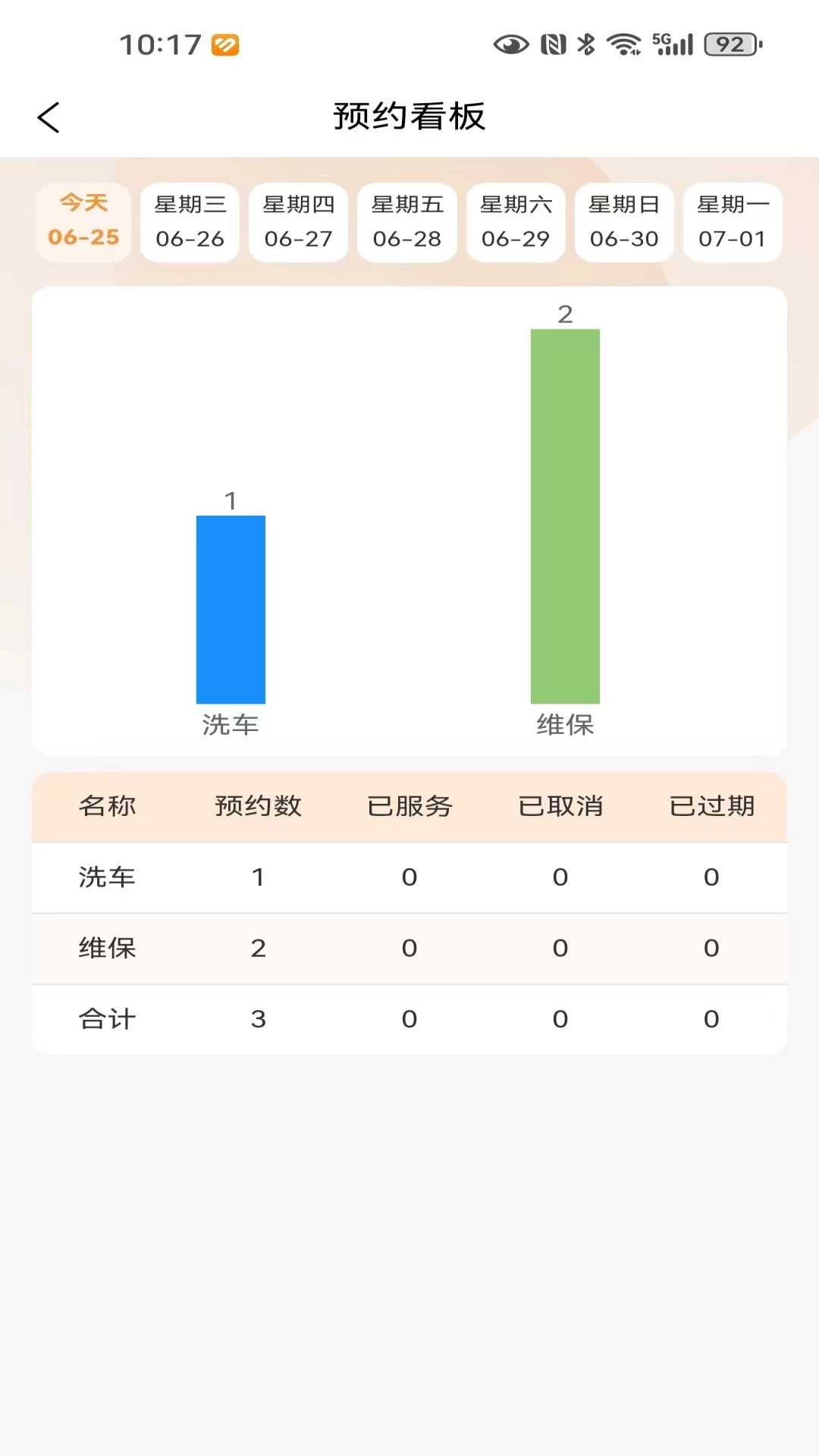Open the 星期五 06-28 view

coord(407,222)
